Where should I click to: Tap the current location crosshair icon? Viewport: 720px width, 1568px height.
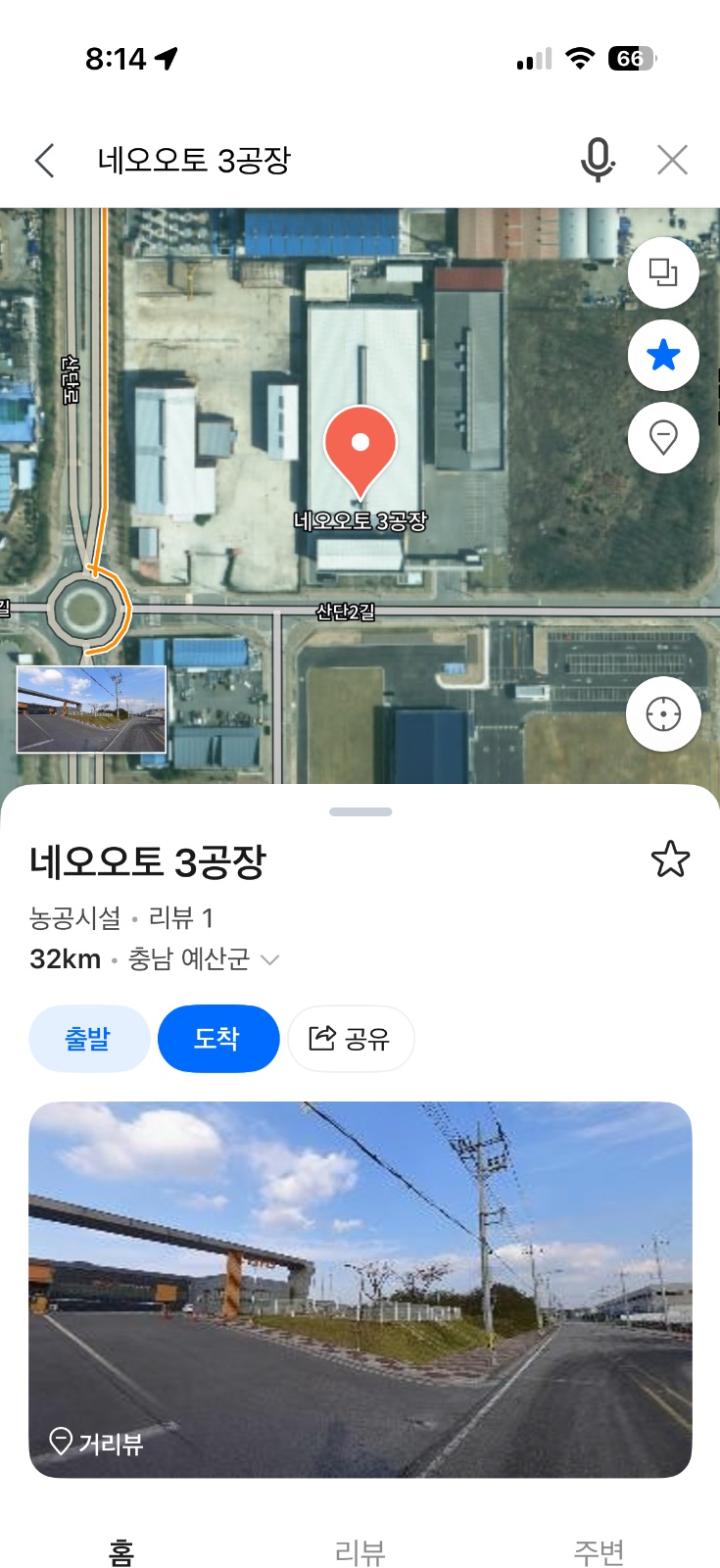click(663, 714)
